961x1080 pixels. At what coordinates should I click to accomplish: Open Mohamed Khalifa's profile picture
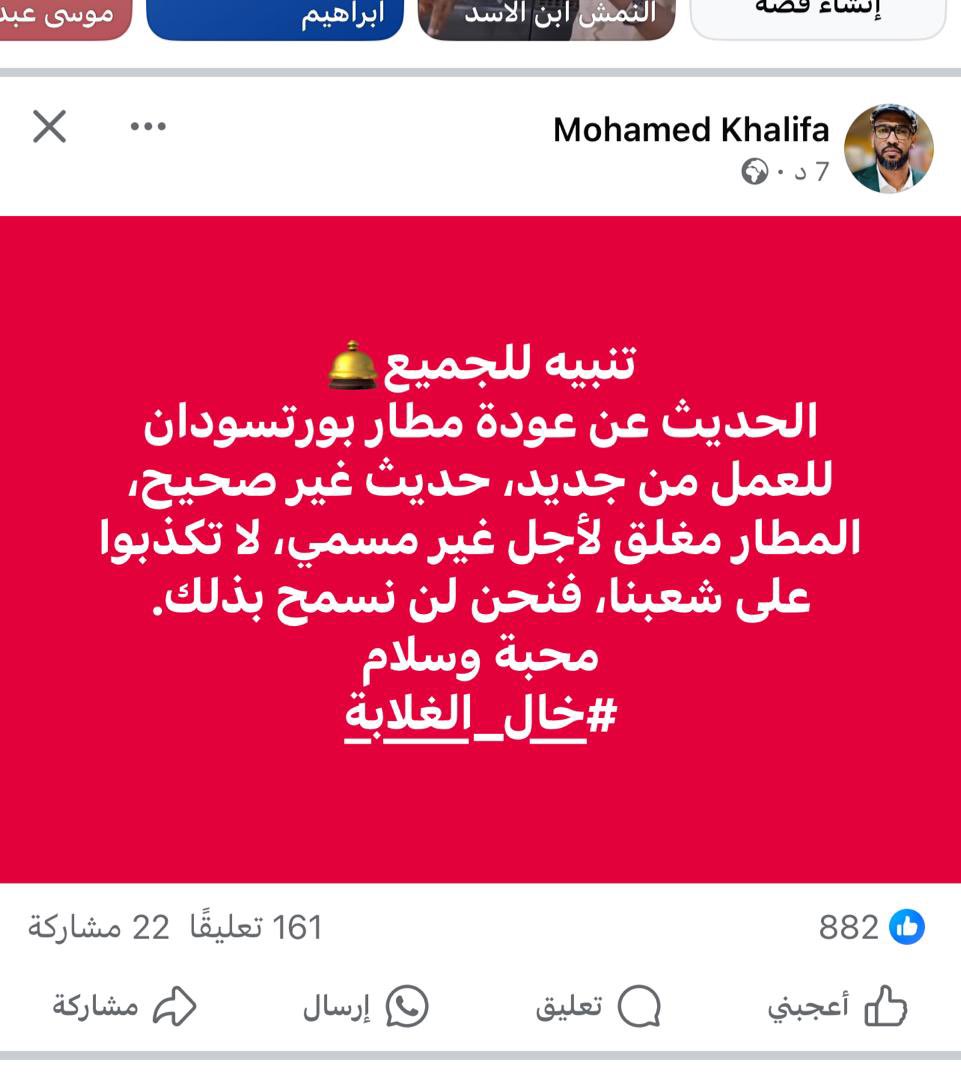888,148
